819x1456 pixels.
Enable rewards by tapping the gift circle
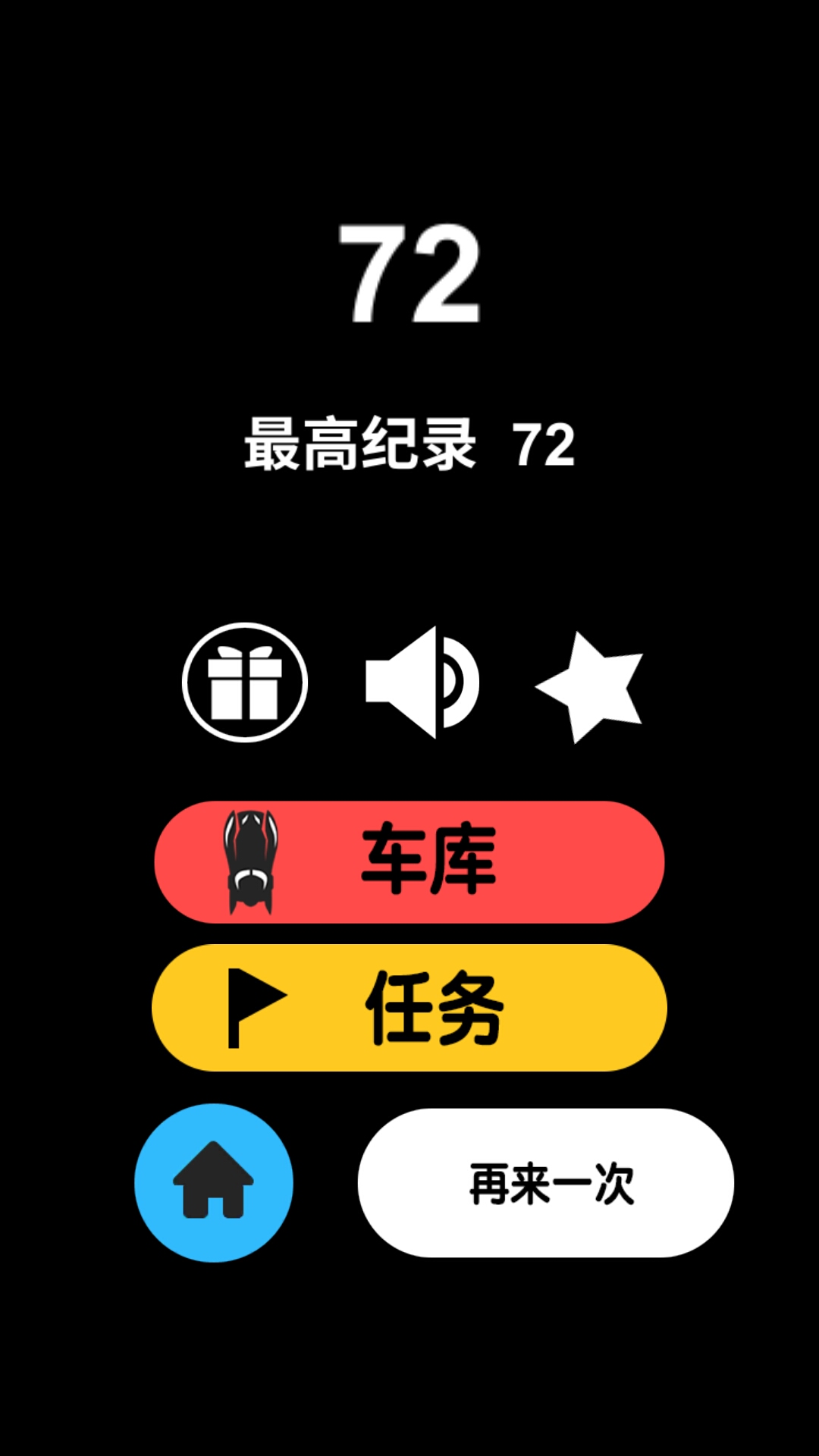[x=244, y=682]
